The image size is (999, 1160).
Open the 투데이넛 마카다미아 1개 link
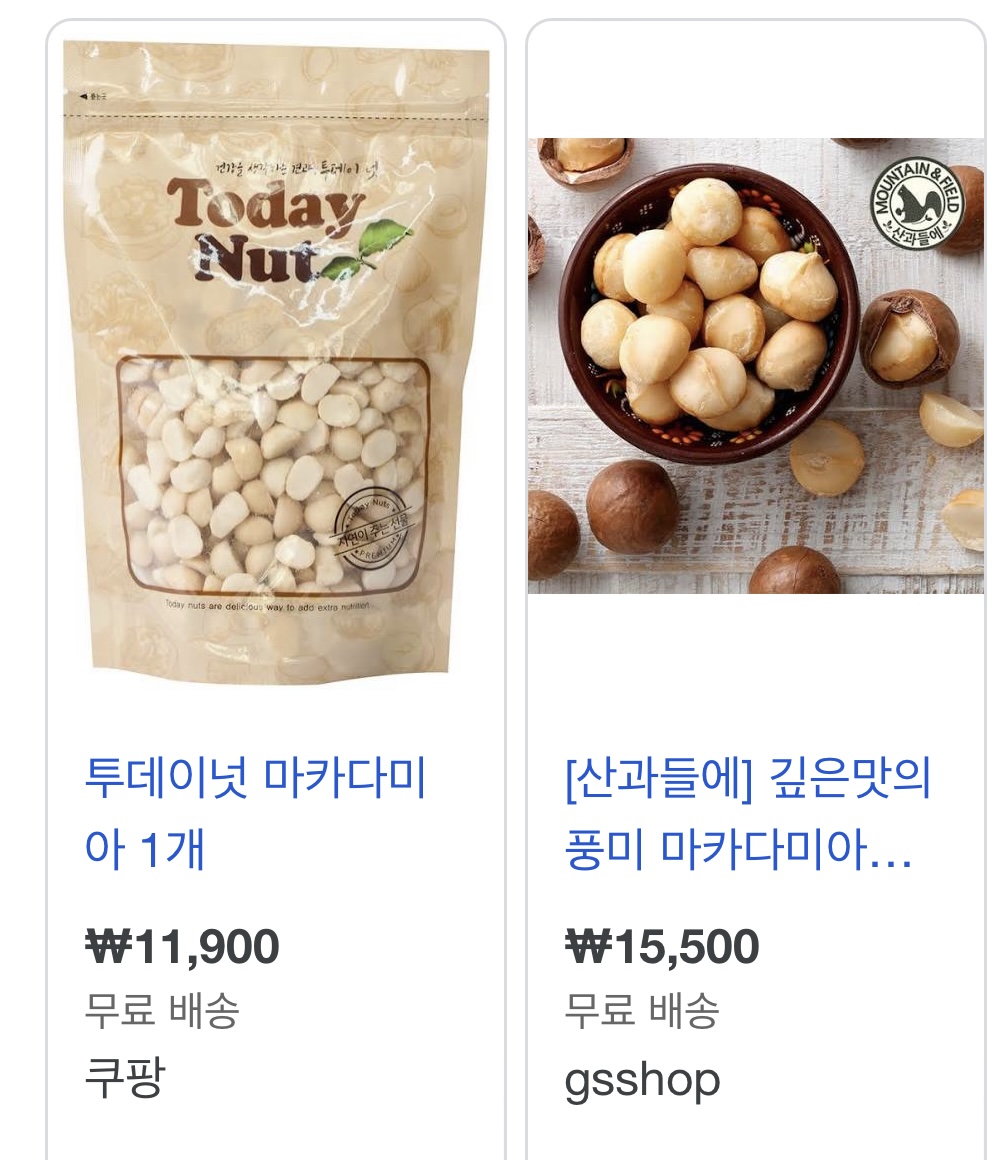(256, 814)
